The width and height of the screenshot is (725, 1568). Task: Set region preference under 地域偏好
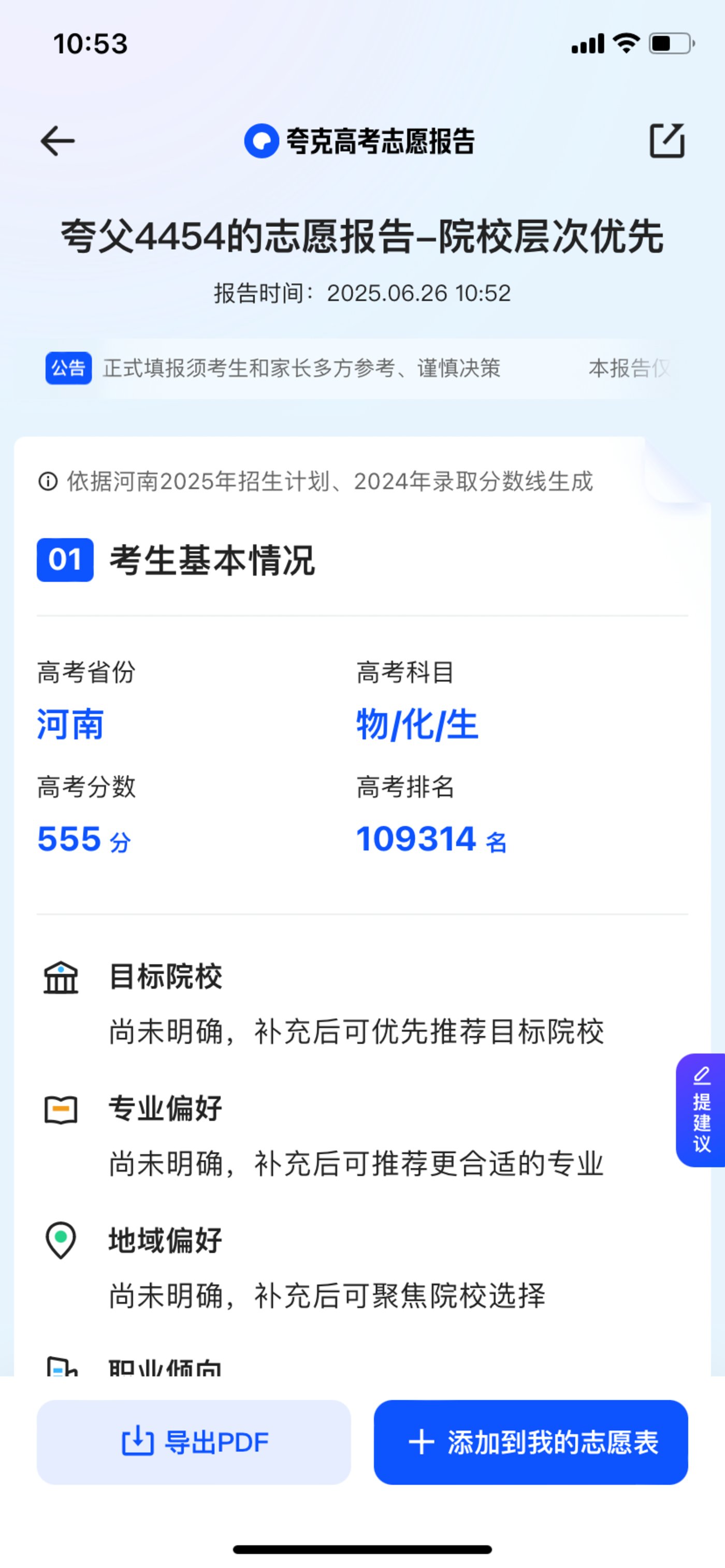click(x=327, y=1295)
